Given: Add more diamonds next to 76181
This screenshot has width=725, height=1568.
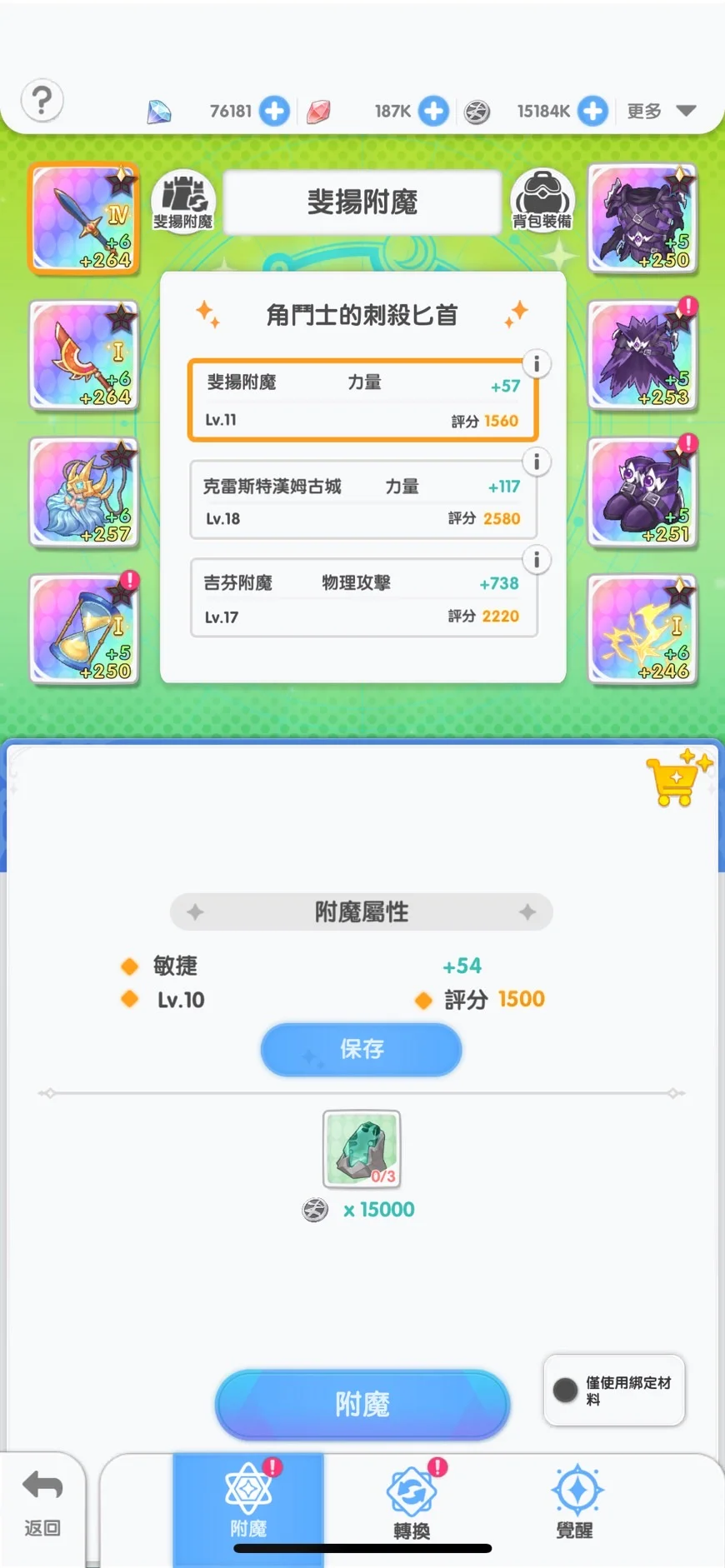Looking at the screenshot, I should point(274,111).
